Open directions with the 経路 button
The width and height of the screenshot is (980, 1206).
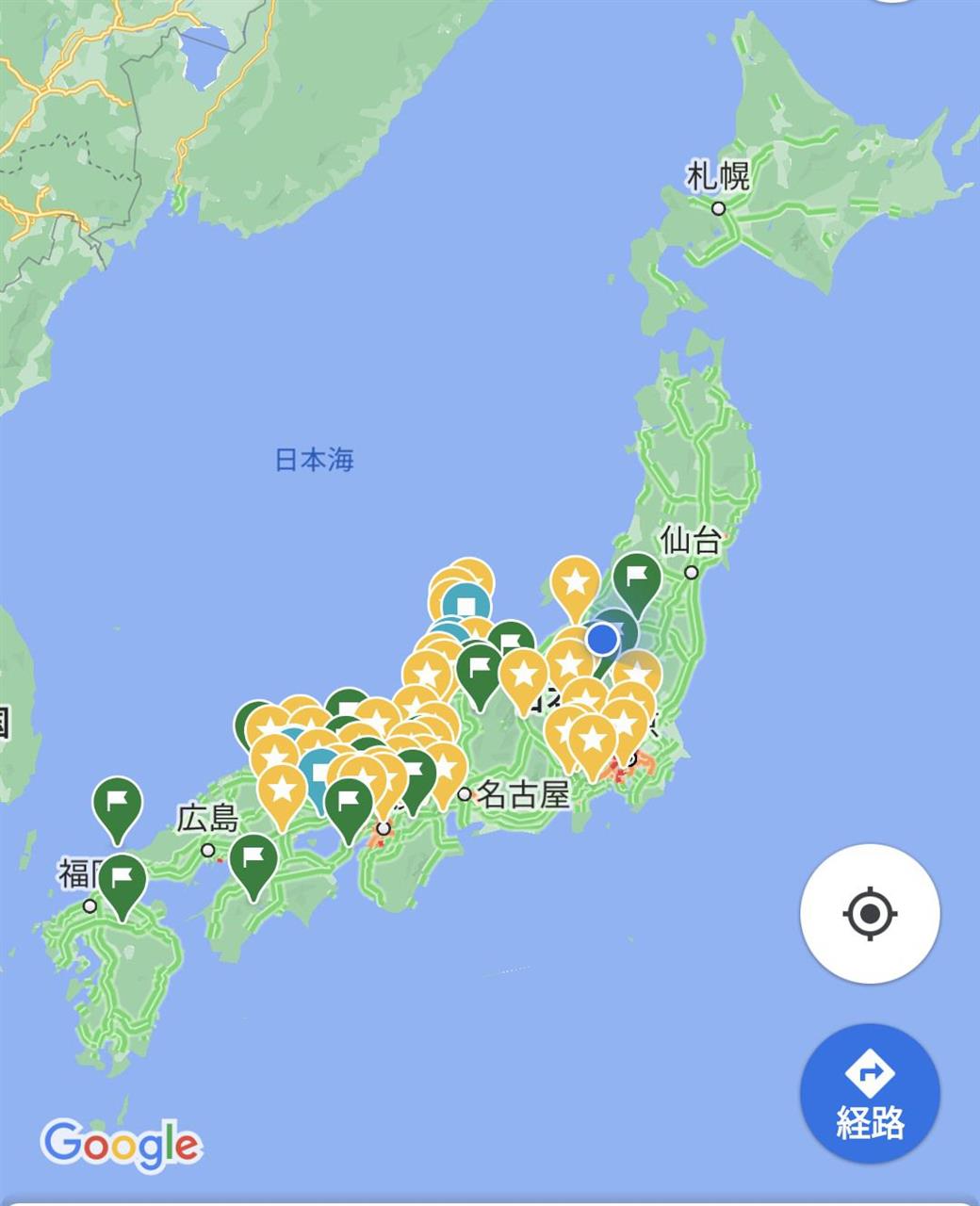pyautogui.click(x=869, y=1094)
